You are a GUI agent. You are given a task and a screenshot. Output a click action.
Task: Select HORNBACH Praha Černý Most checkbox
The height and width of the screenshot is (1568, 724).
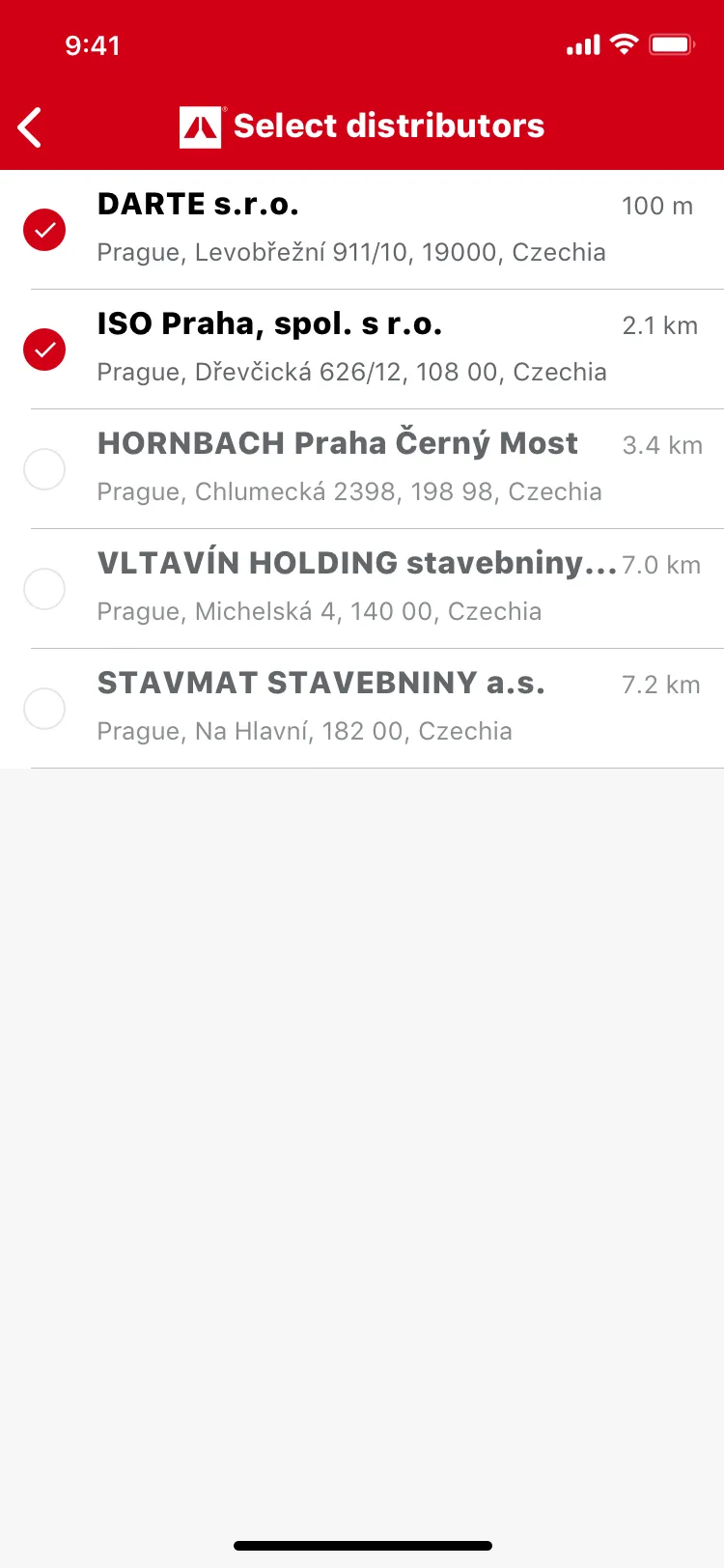coord(43,468)
